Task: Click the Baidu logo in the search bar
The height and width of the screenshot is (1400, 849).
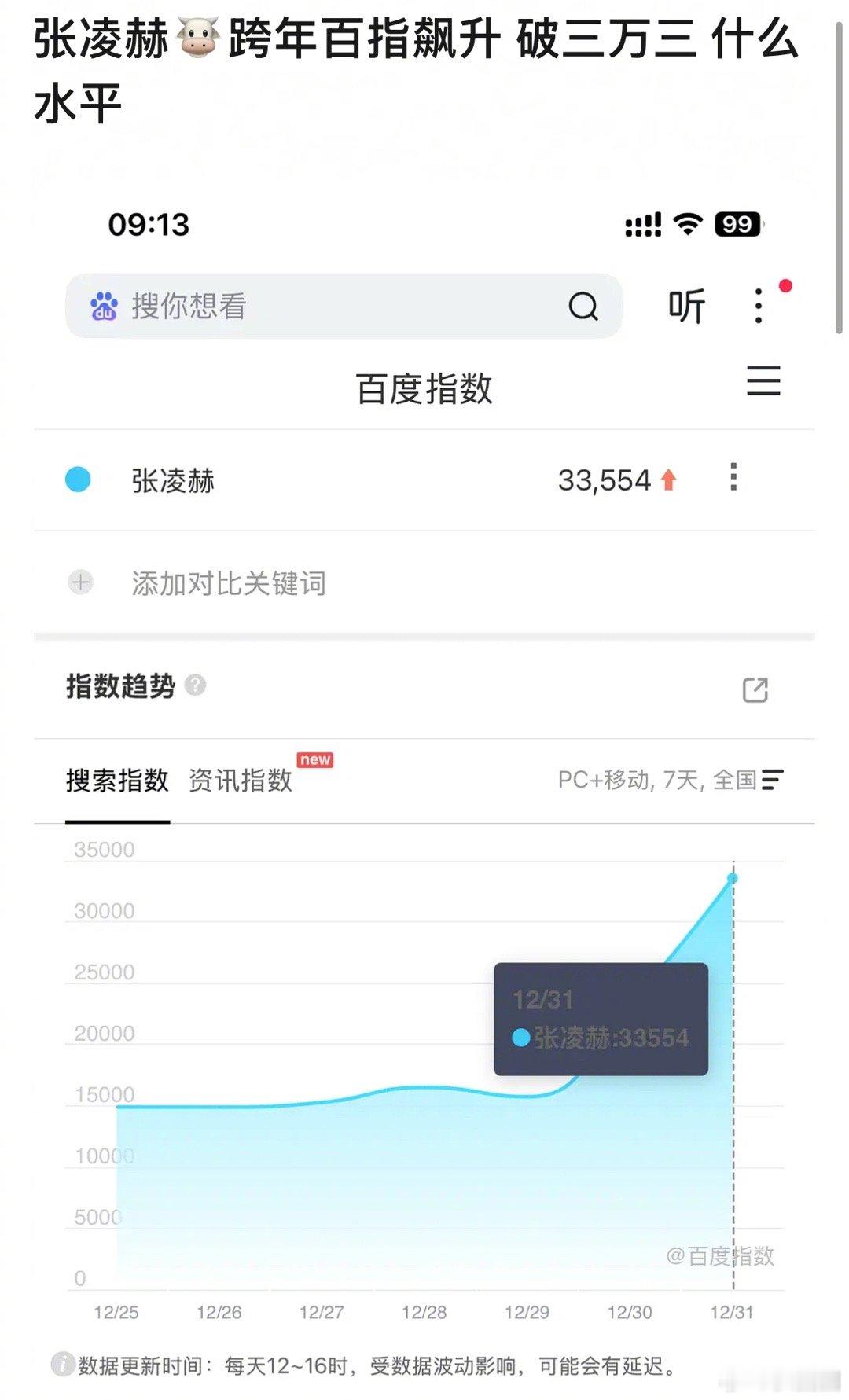Action: (103, 305)
